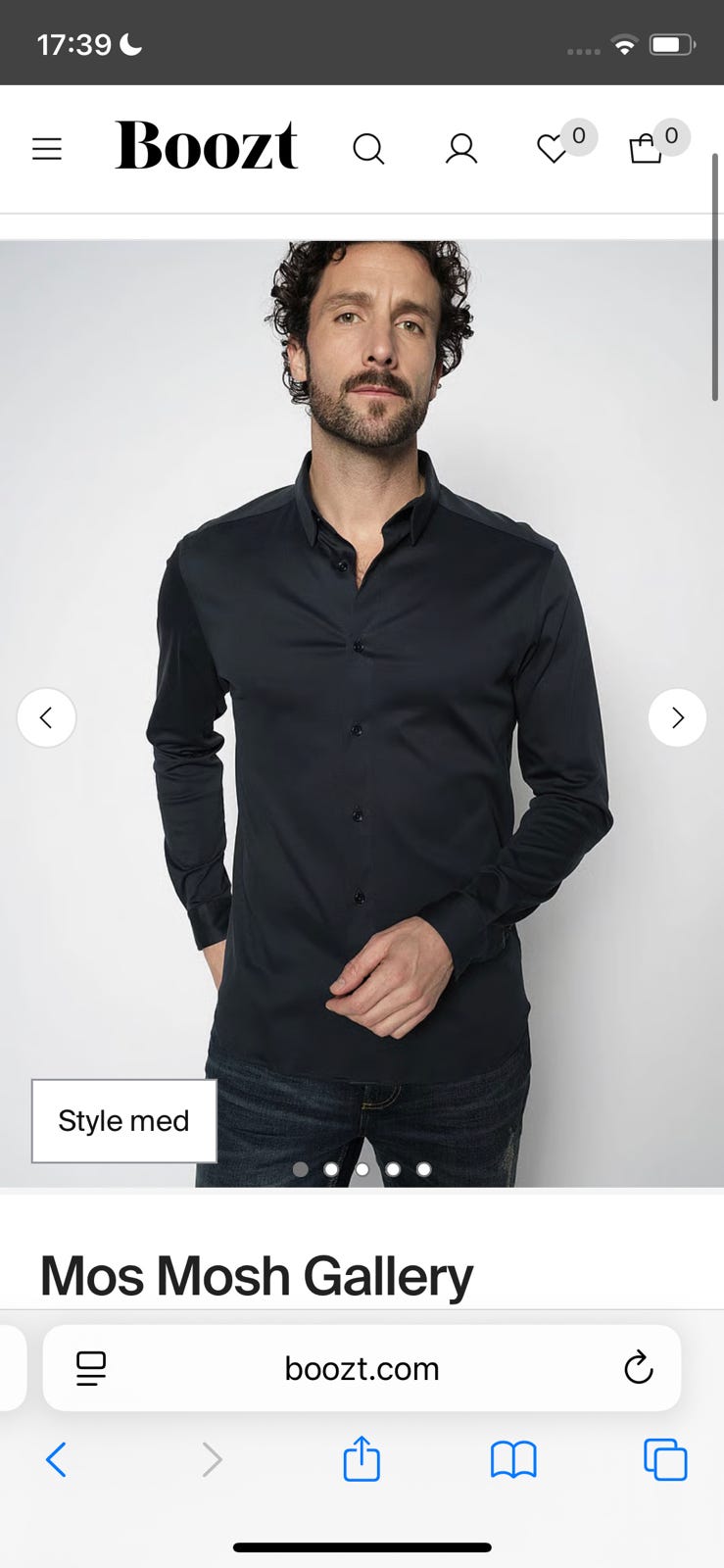Viewport: 724px width, 1568px height.
Task: Go back in Safari
Action: 57,1460
